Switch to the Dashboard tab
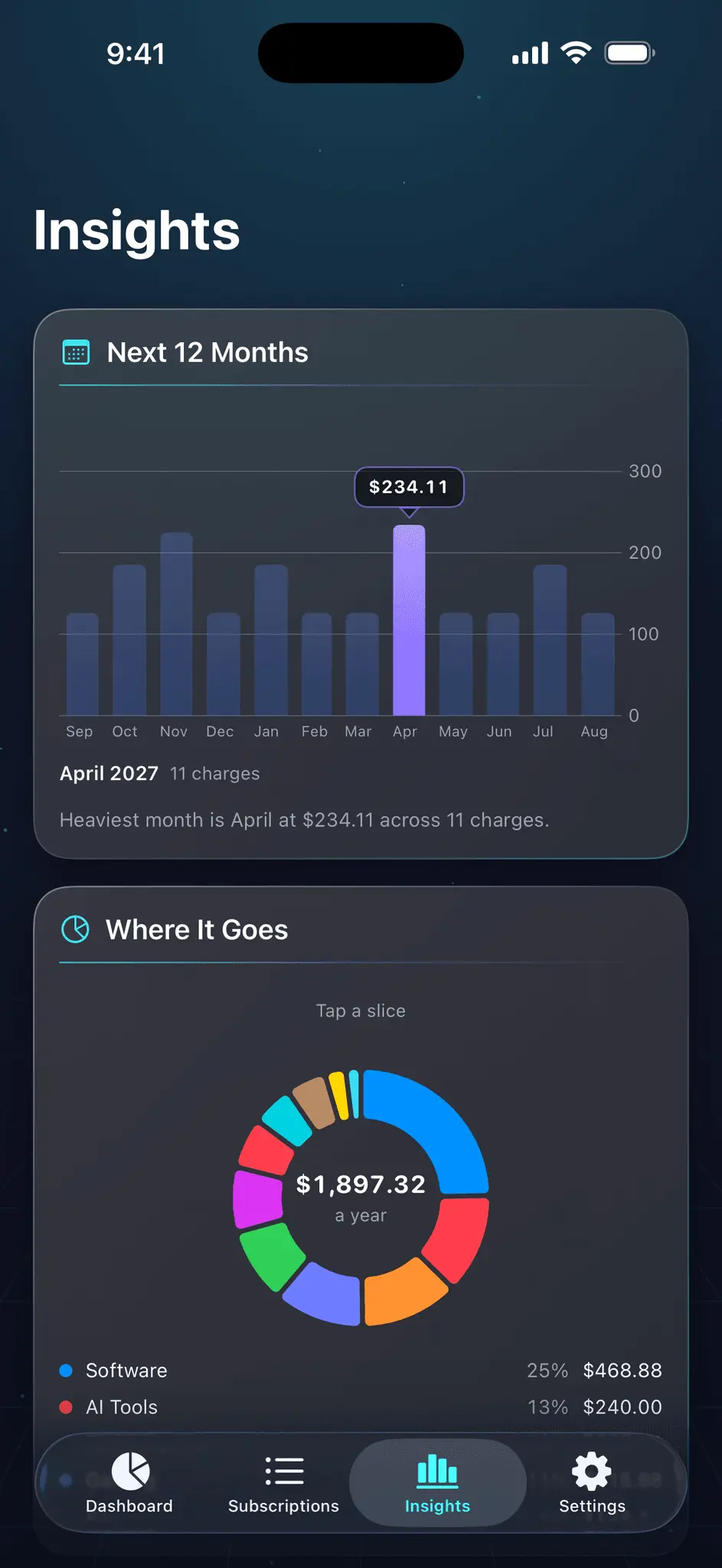 pos(129,1483)
